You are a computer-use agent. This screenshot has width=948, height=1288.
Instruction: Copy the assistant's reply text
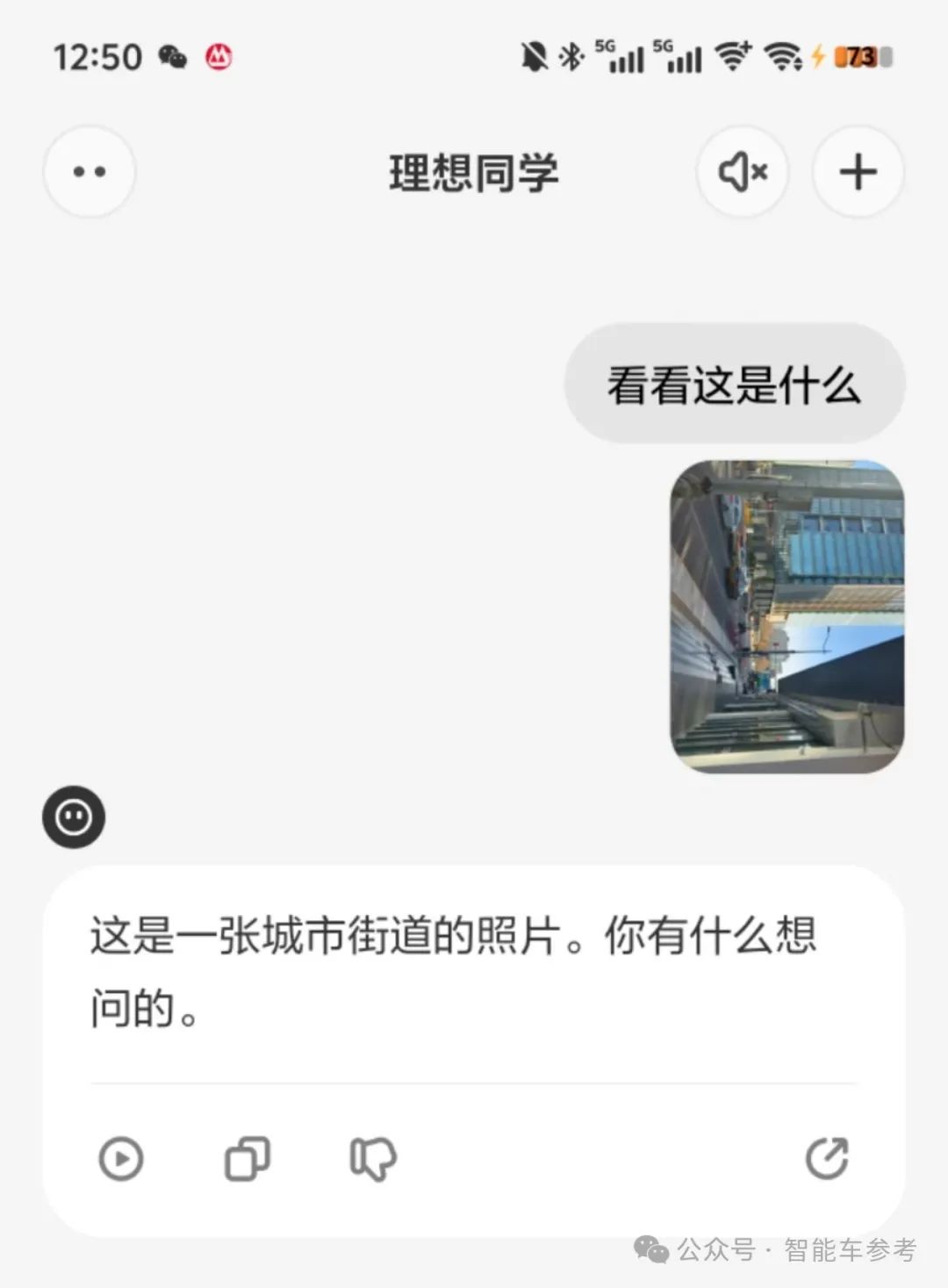[x=248, y=1158]
